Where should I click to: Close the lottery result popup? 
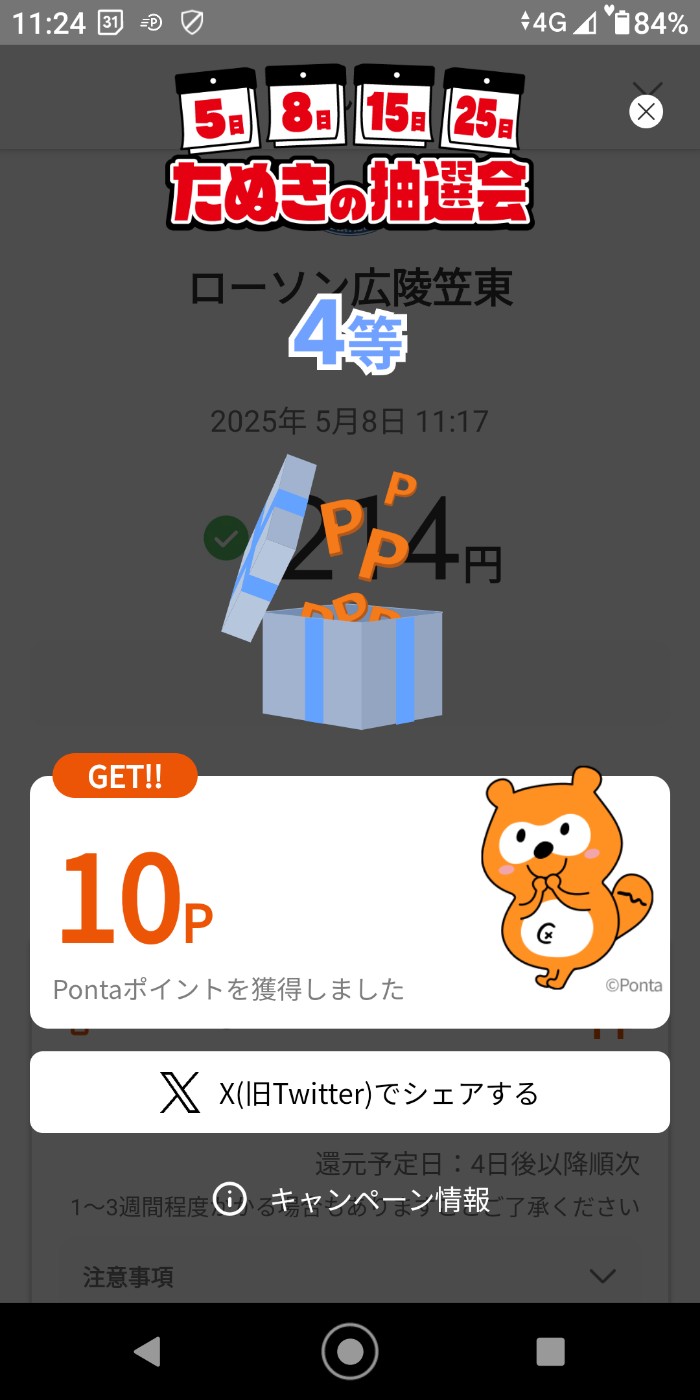tap(646, 111)
